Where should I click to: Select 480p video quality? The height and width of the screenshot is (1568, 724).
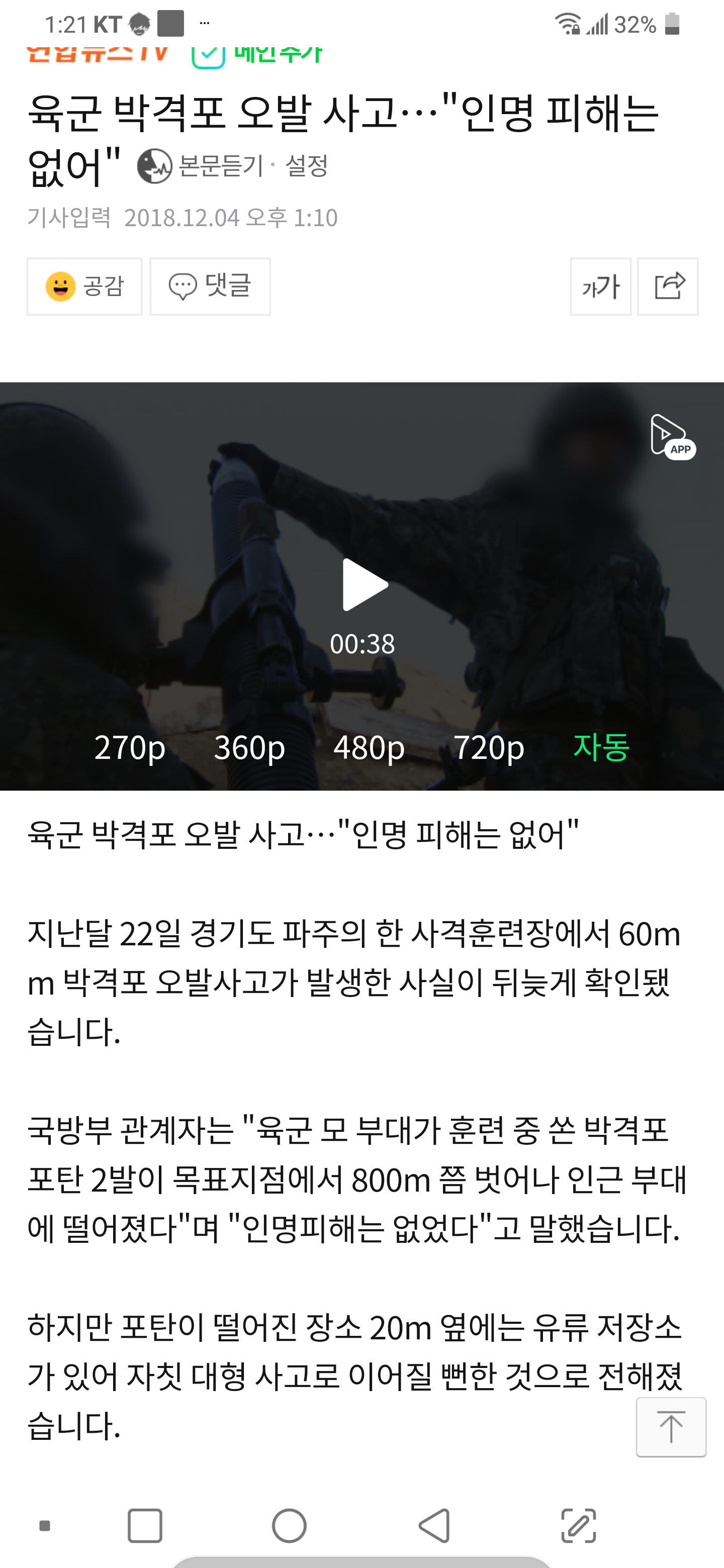click(x=369, y=748)
